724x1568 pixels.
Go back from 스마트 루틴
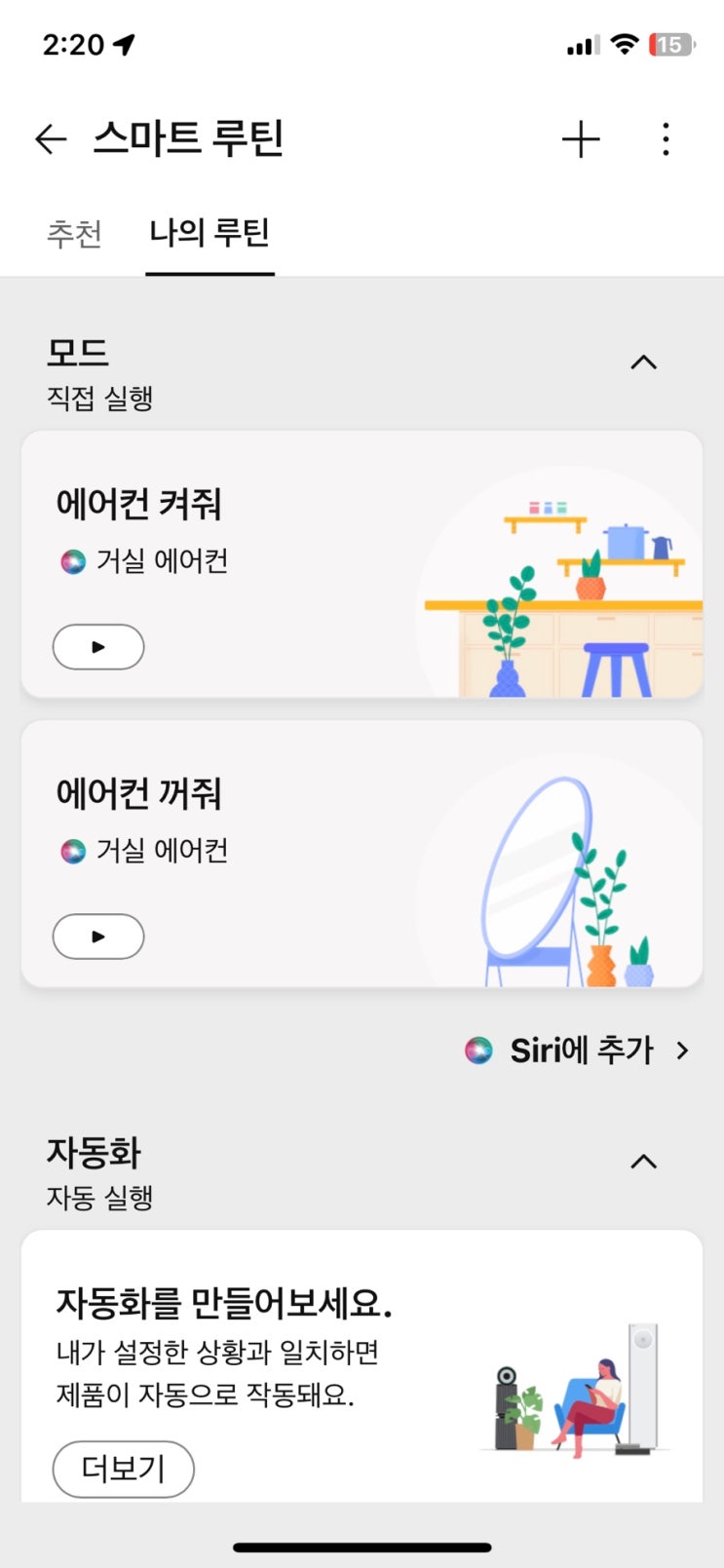51,139
